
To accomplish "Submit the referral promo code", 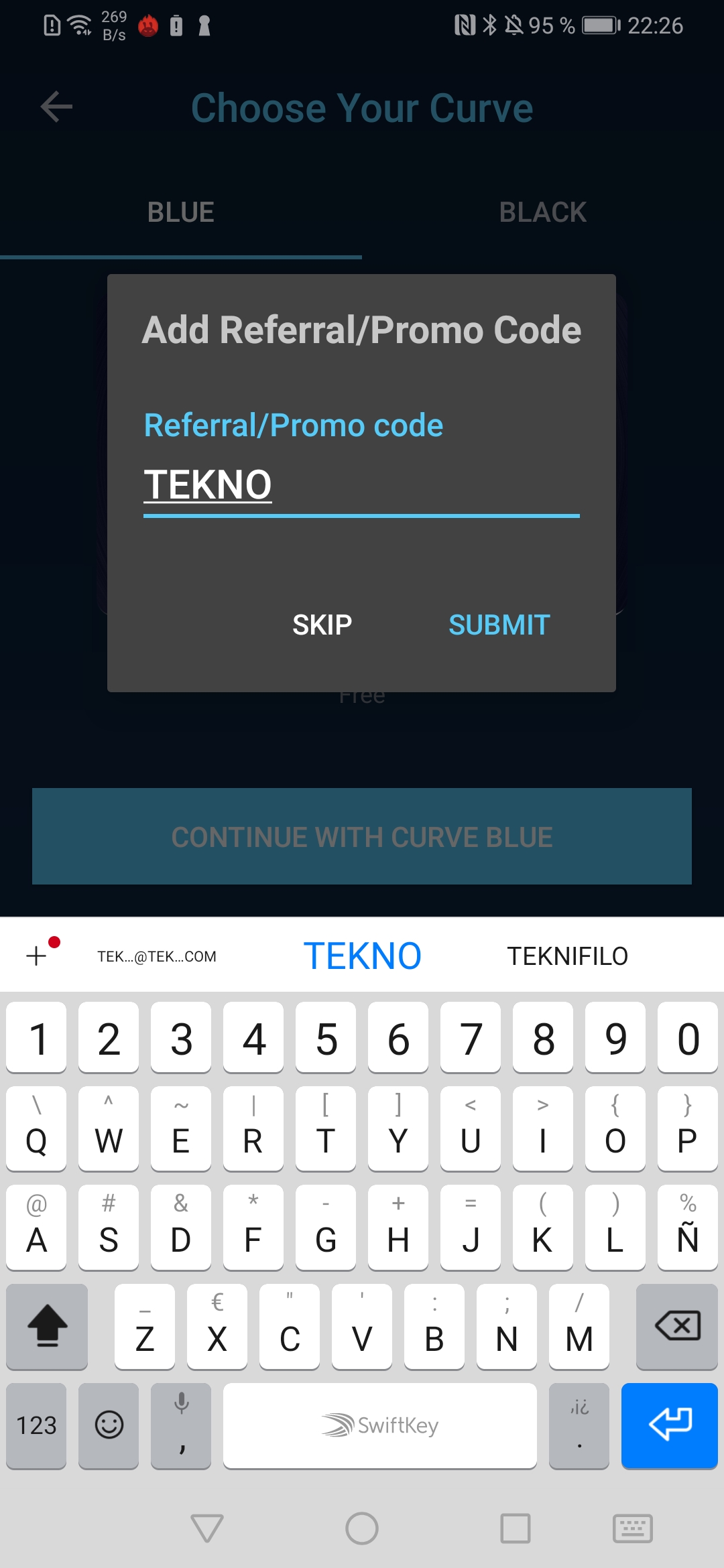I will point(499,625).
